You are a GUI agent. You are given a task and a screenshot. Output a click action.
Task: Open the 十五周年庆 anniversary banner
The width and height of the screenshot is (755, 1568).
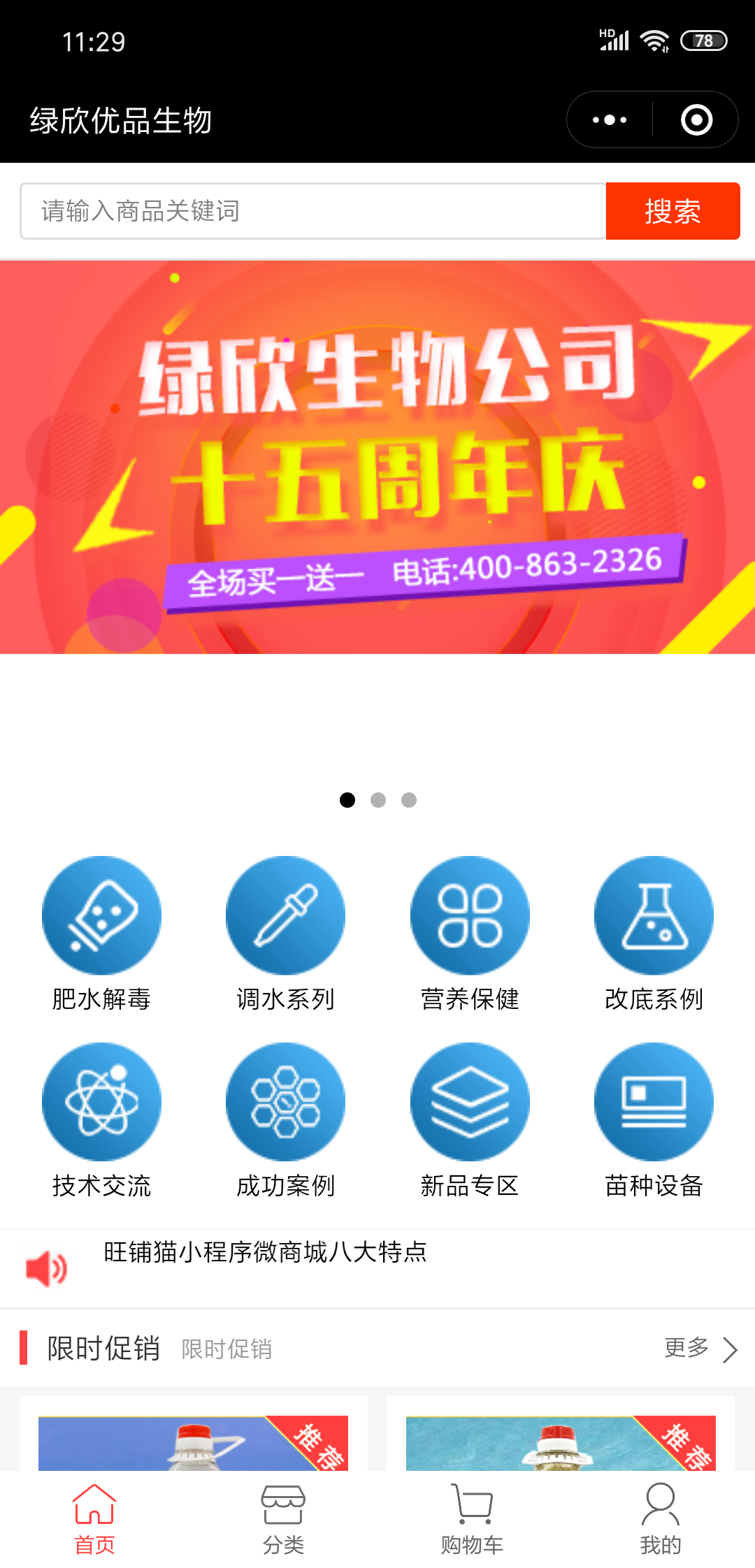[x=377, y=458]
